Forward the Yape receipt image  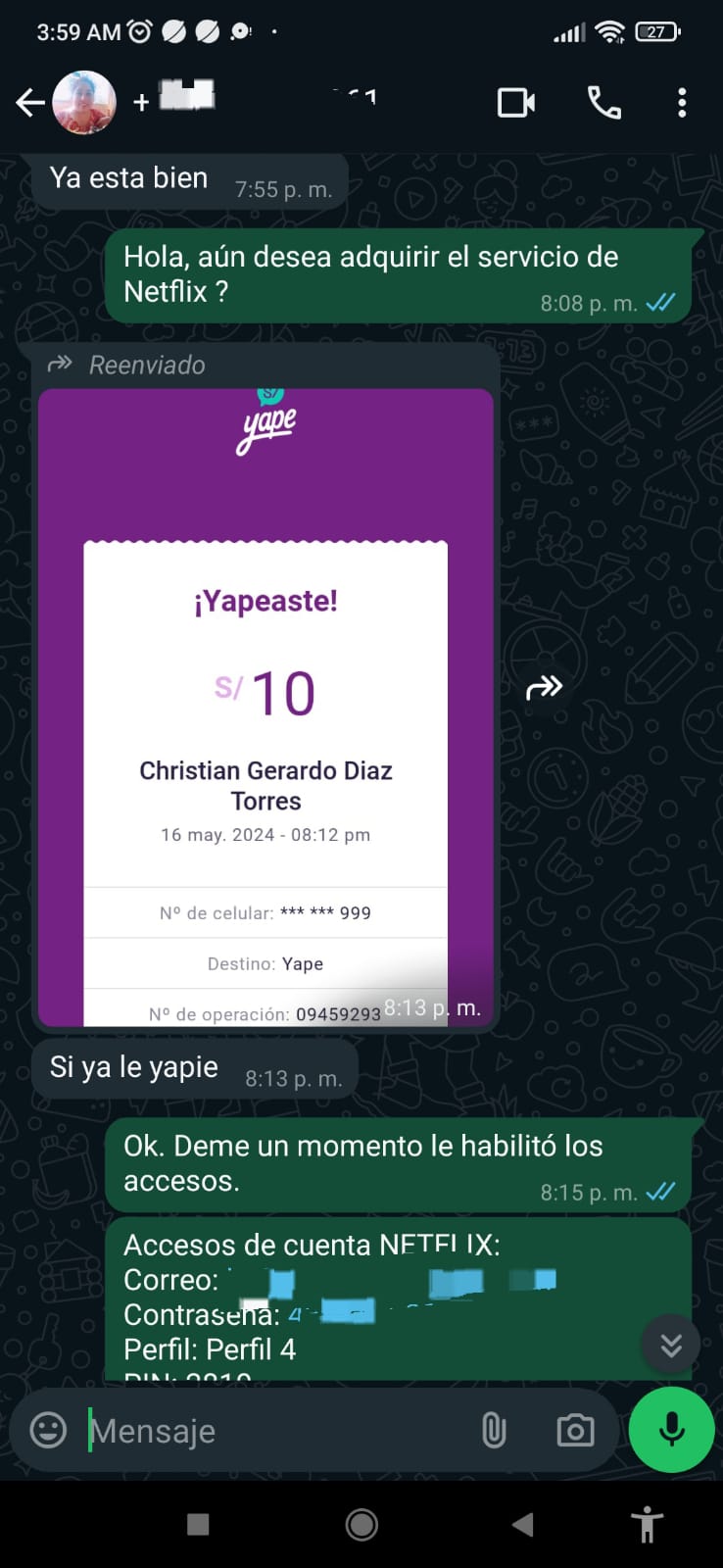click(x=544, y=688)
